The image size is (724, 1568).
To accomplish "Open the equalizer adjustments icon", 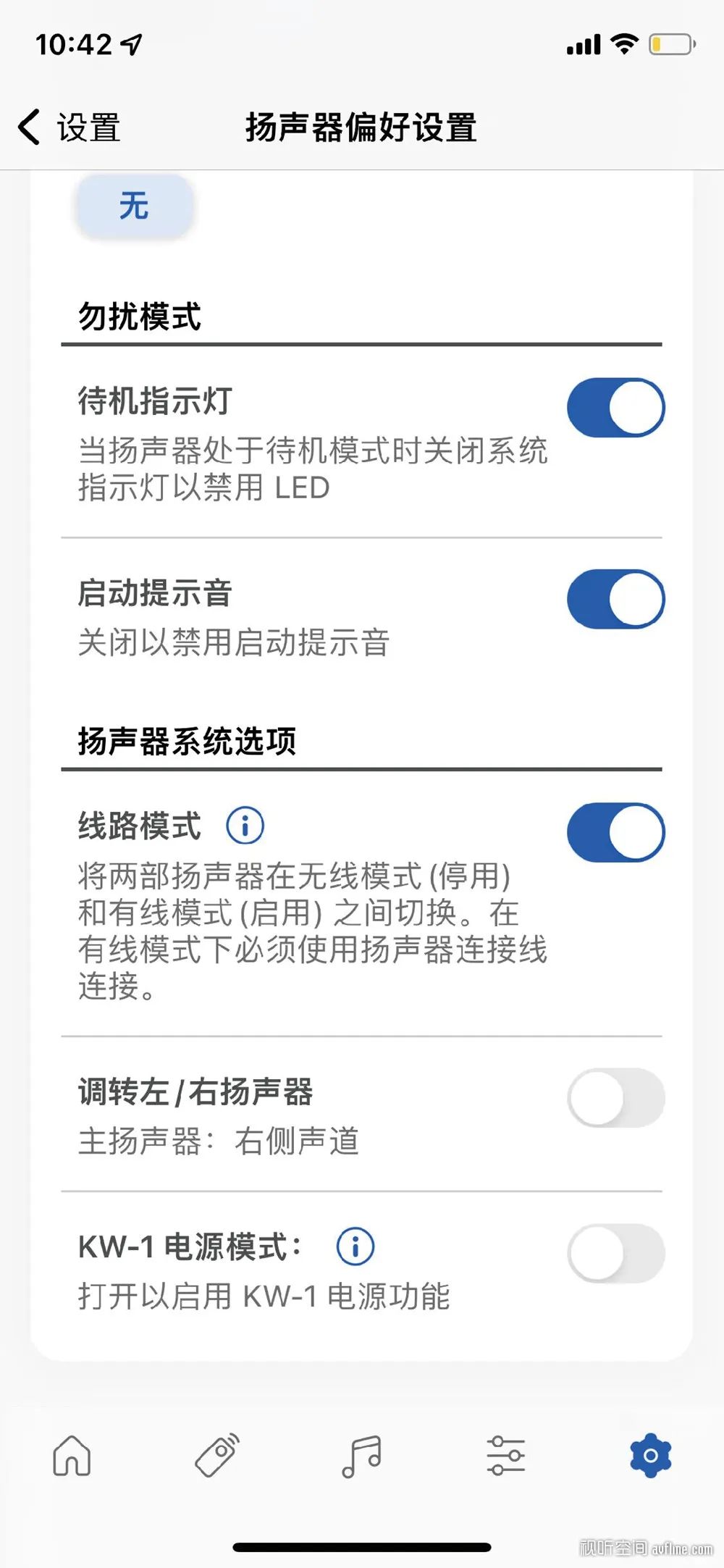I will (506, 1456).
